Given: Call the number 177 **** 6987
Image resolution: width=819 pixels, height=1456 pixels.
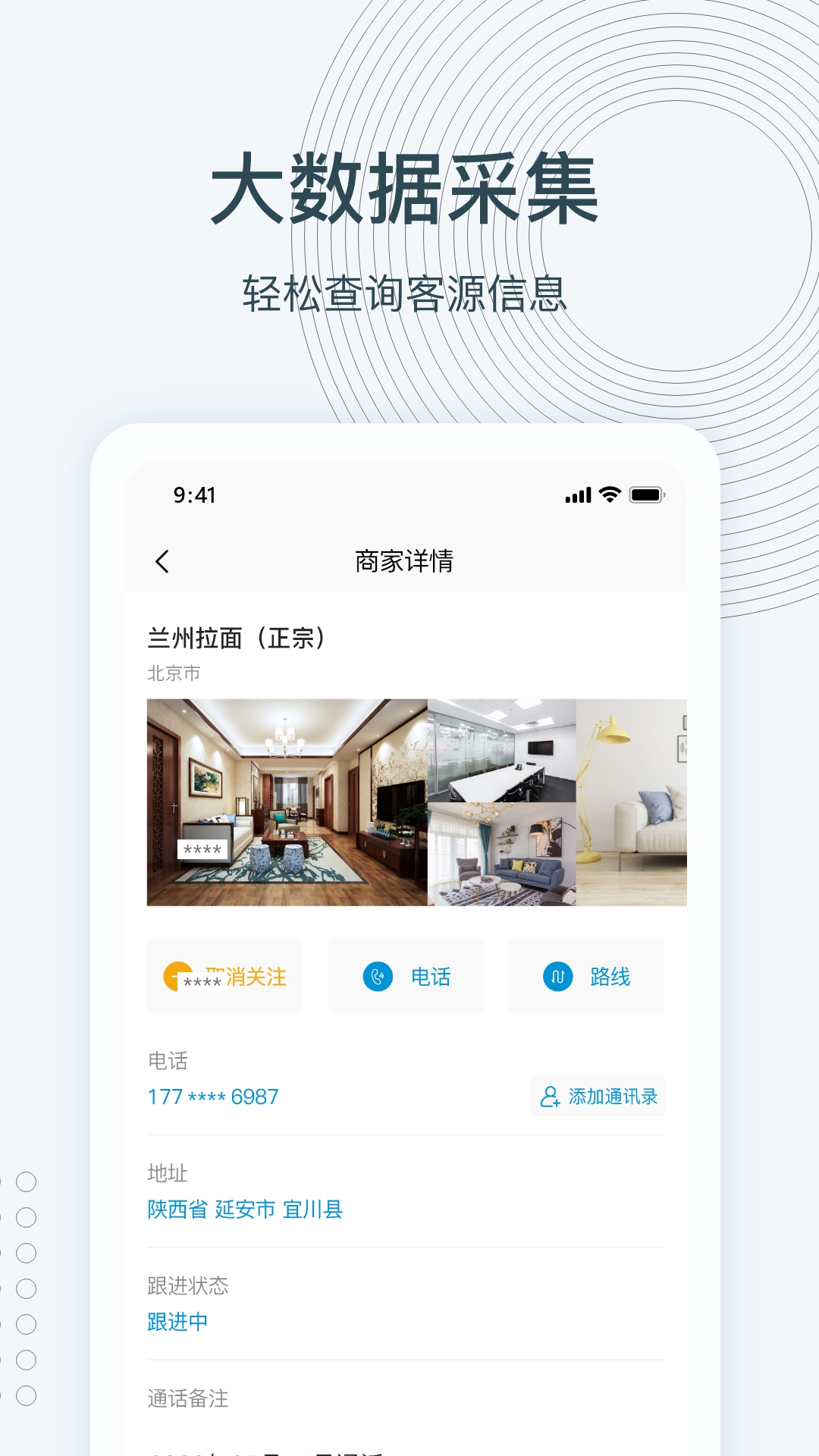Looking at the screenshot, I should 212,1095.
